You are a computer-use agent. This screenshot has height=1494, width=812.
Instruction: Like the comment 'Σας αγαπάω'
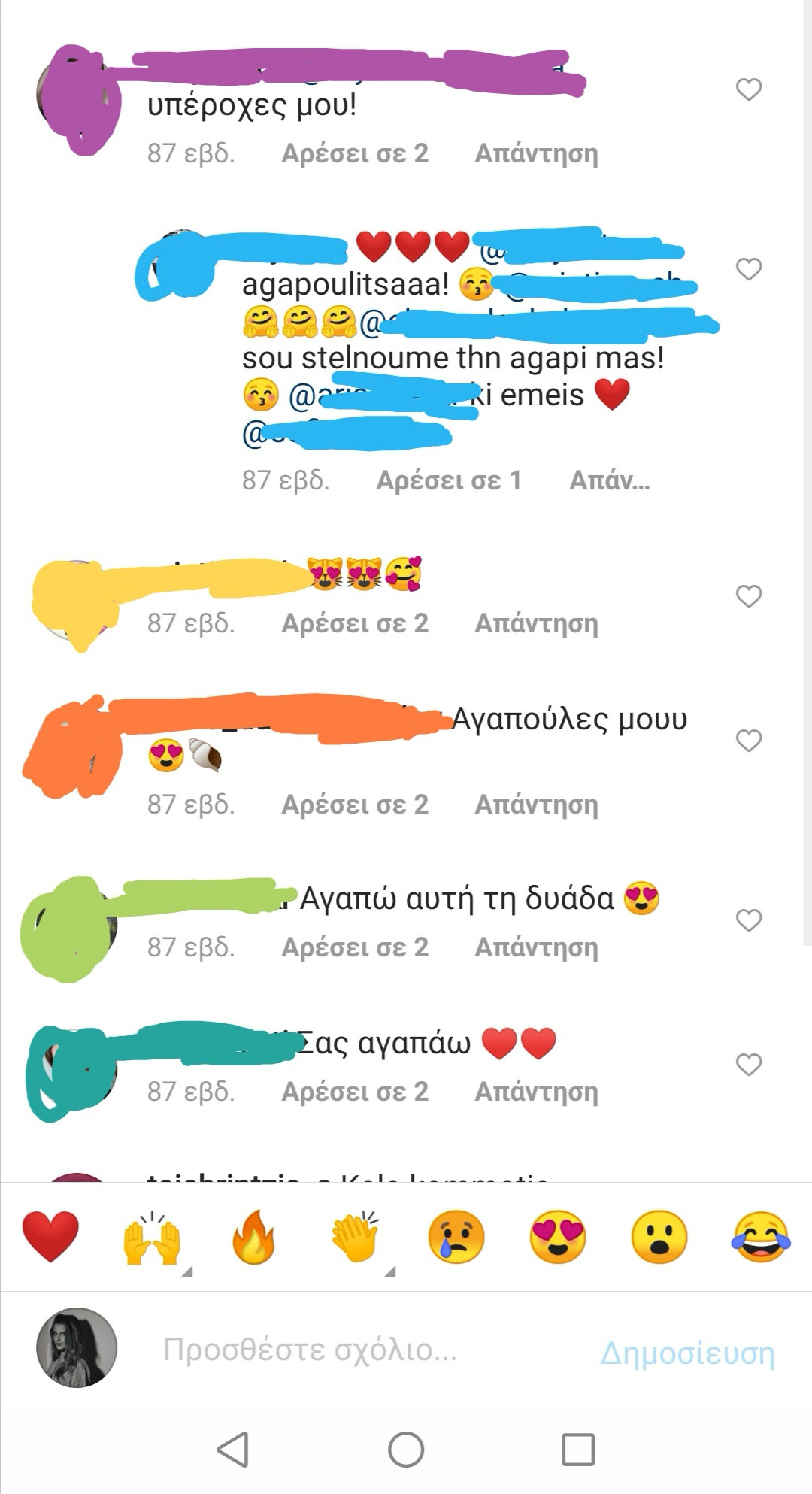click(x=748, y=1064)
